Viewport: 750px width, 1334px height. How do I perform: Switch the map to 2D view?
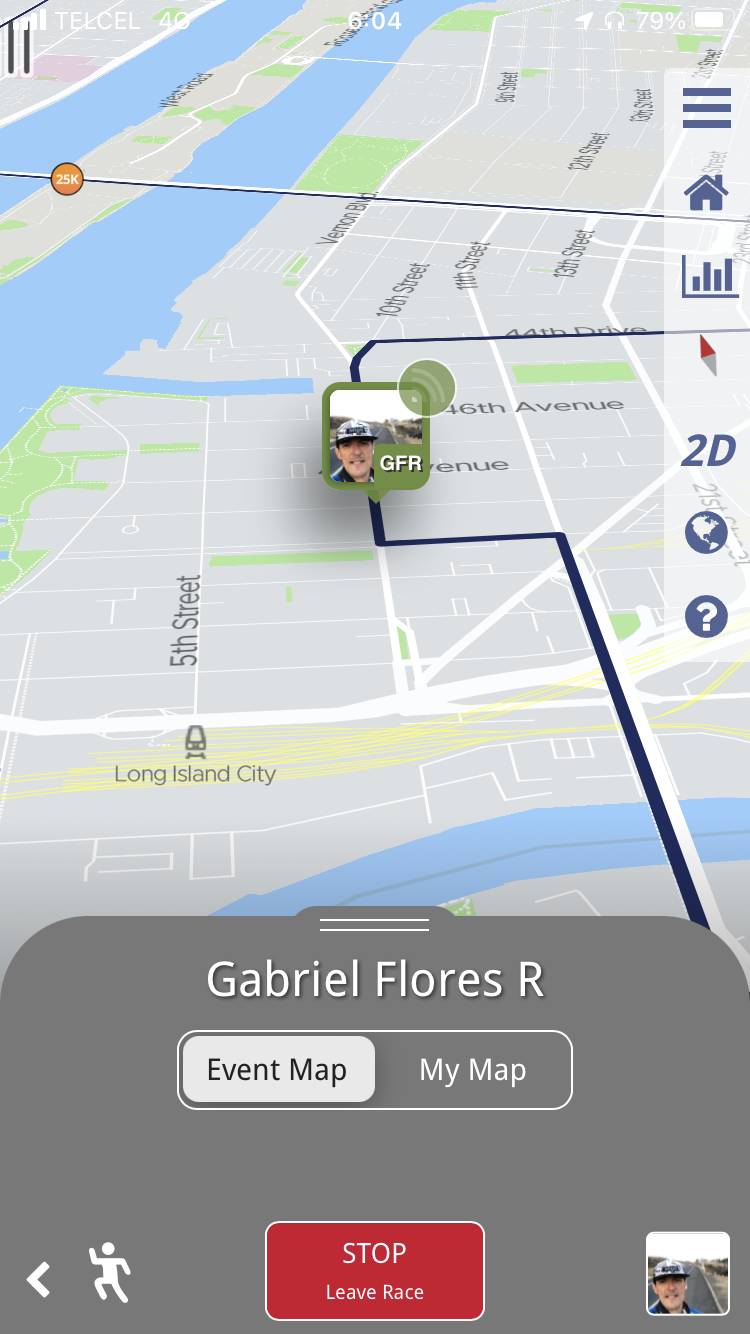click(708, 452)
